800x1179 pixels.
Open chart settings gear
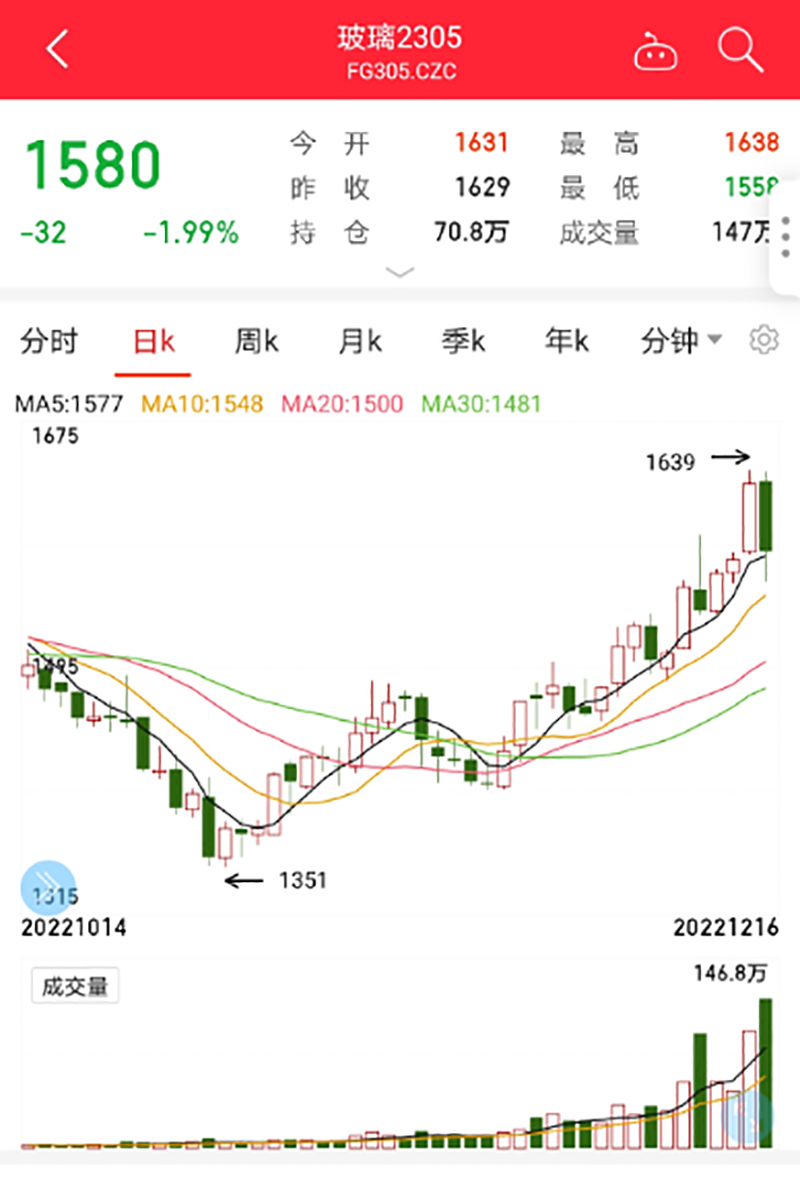pos(763,341)
